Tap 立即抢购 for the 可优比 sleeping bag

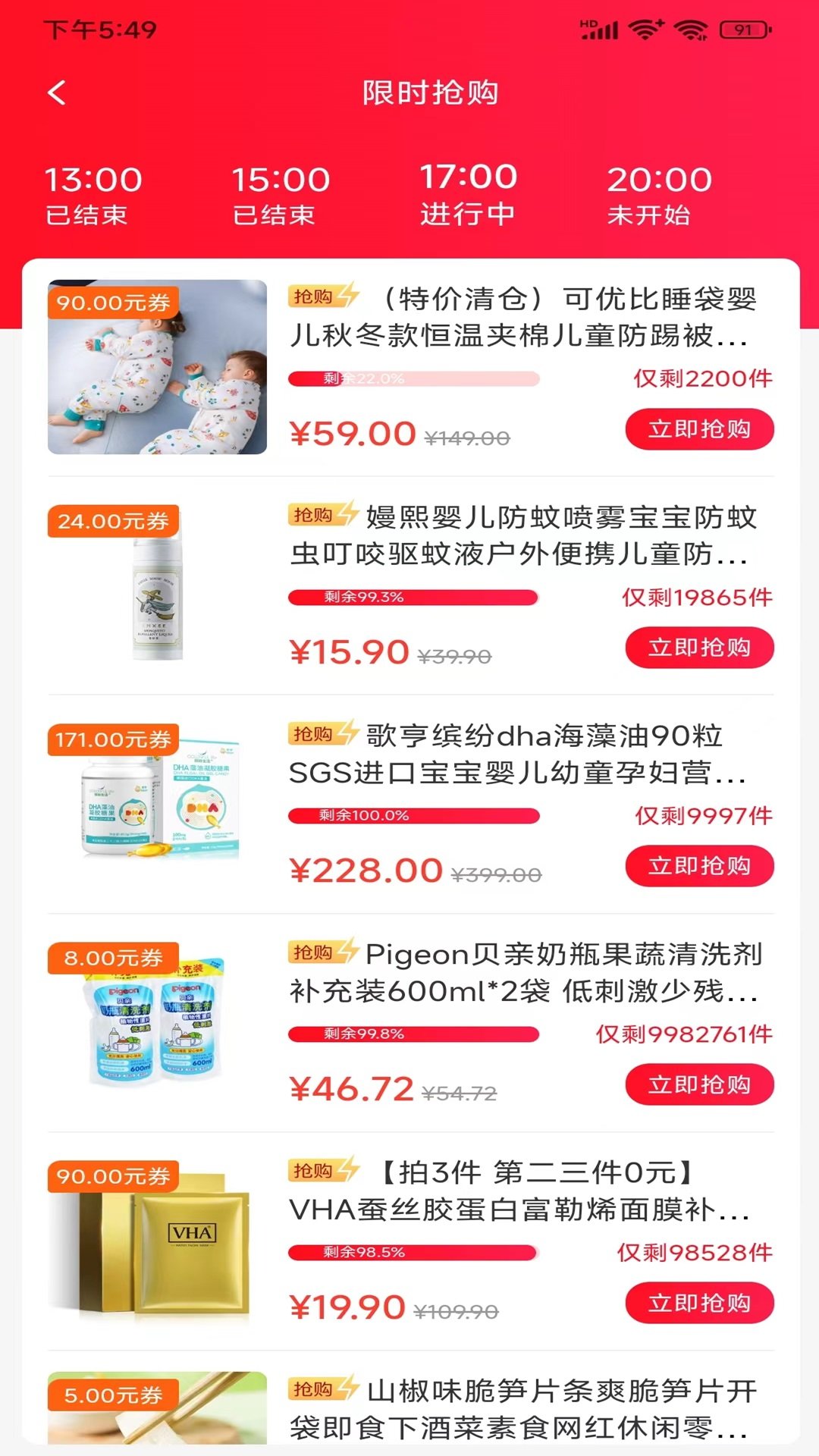pyautogui.click(x=698, y=429)
